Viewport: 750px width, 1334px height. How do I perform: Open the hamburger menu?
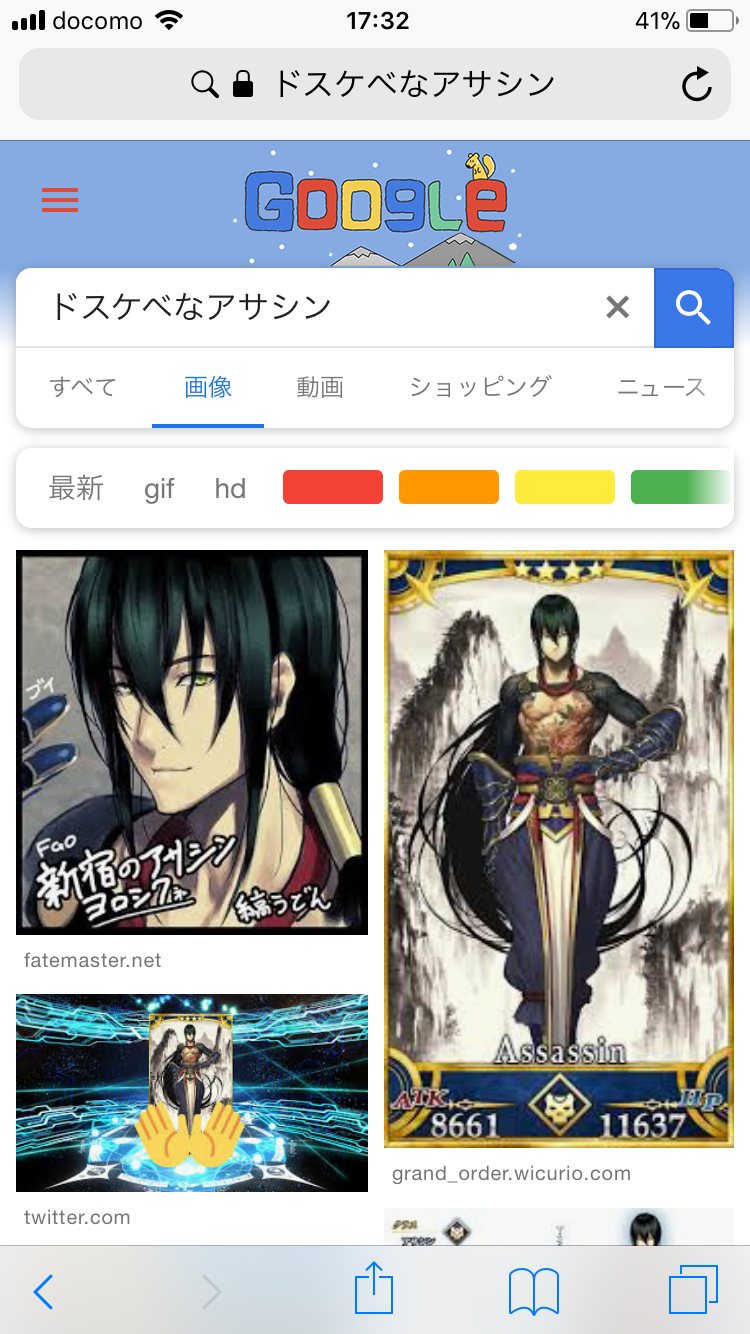[x=60, y=201]
